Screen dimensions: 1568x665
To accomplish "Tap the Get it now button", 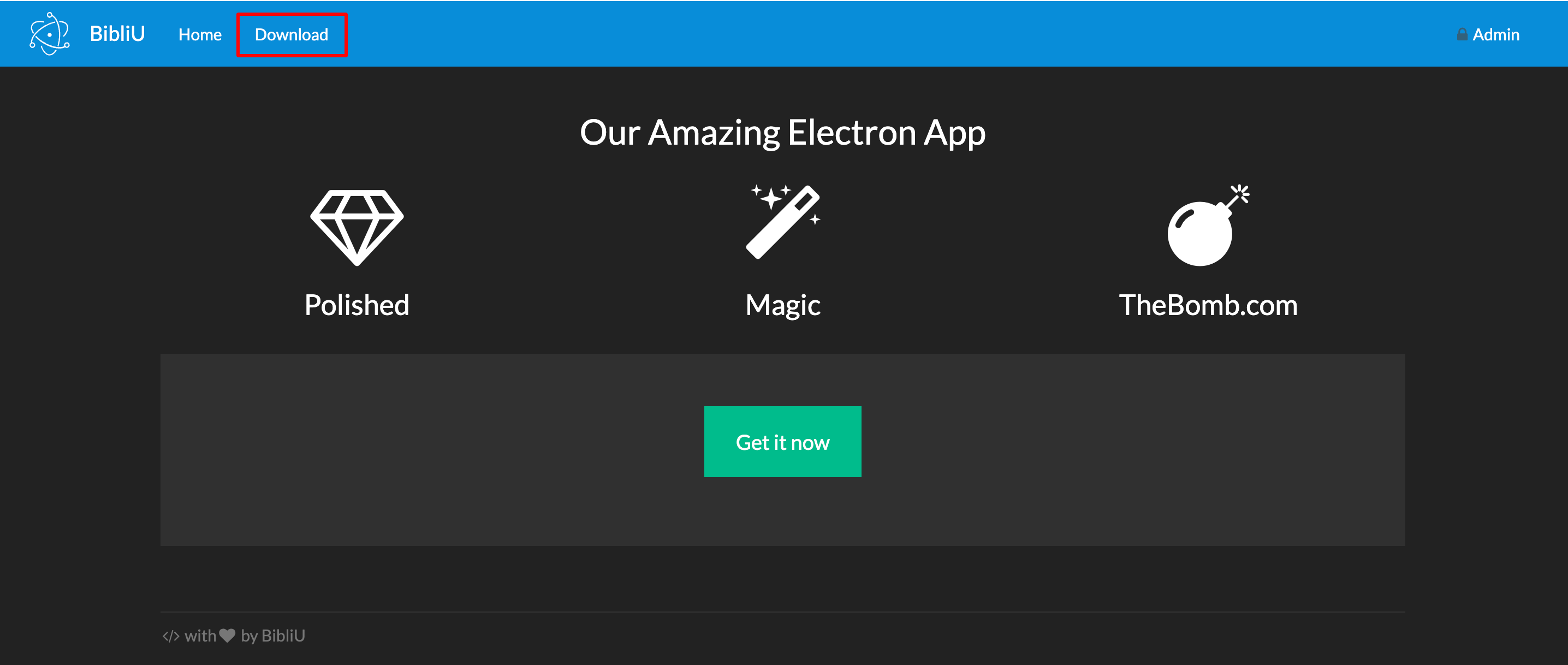I will coord(782,442).
